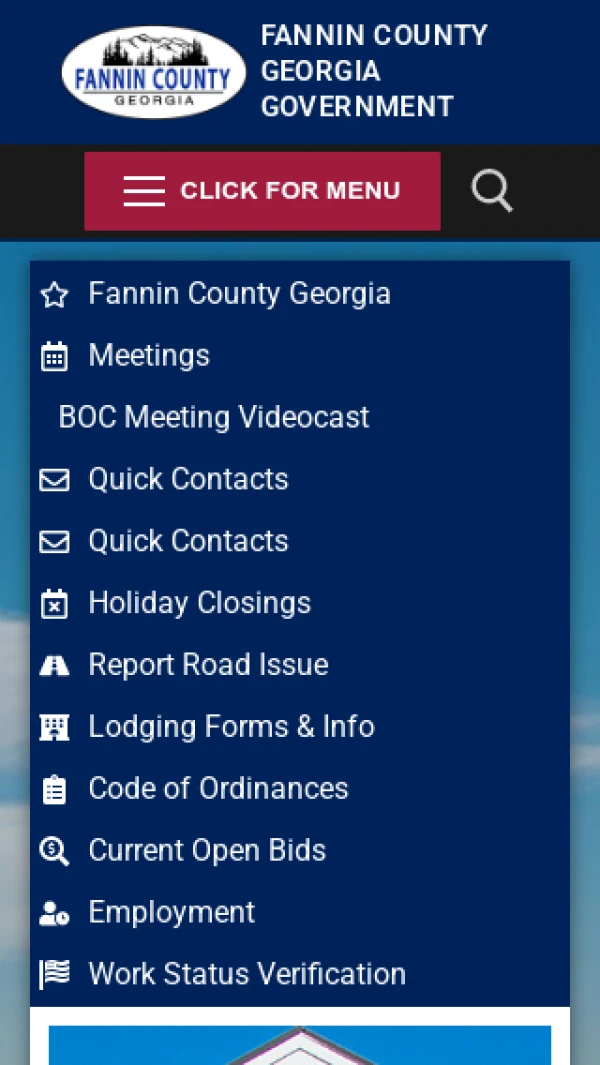
Task: Select Report Road Issue
Action: pos(208,665)
